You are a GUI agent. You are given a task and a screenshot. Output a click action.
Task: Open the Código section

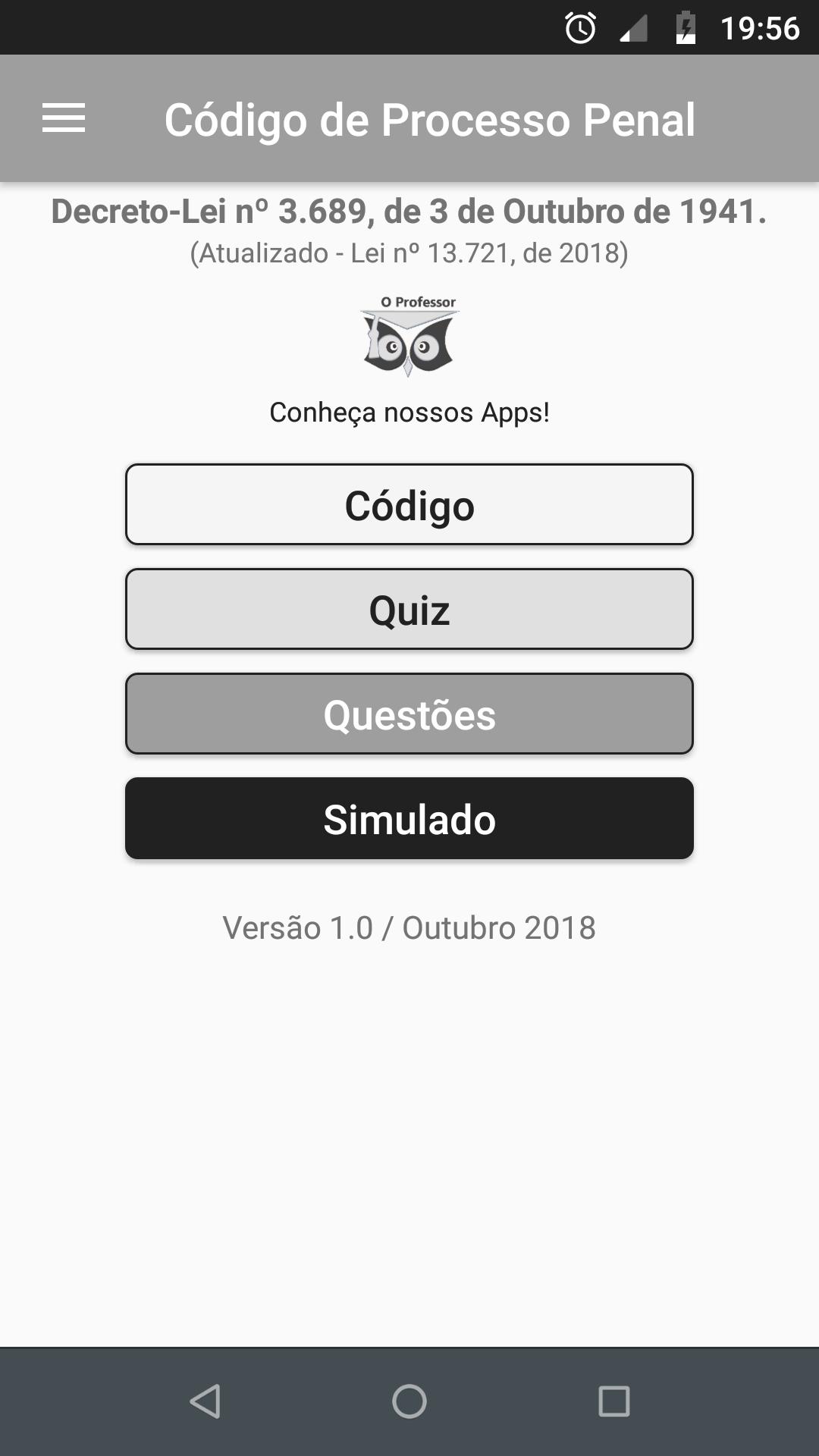pyautogui.click(x=409, y=505)
